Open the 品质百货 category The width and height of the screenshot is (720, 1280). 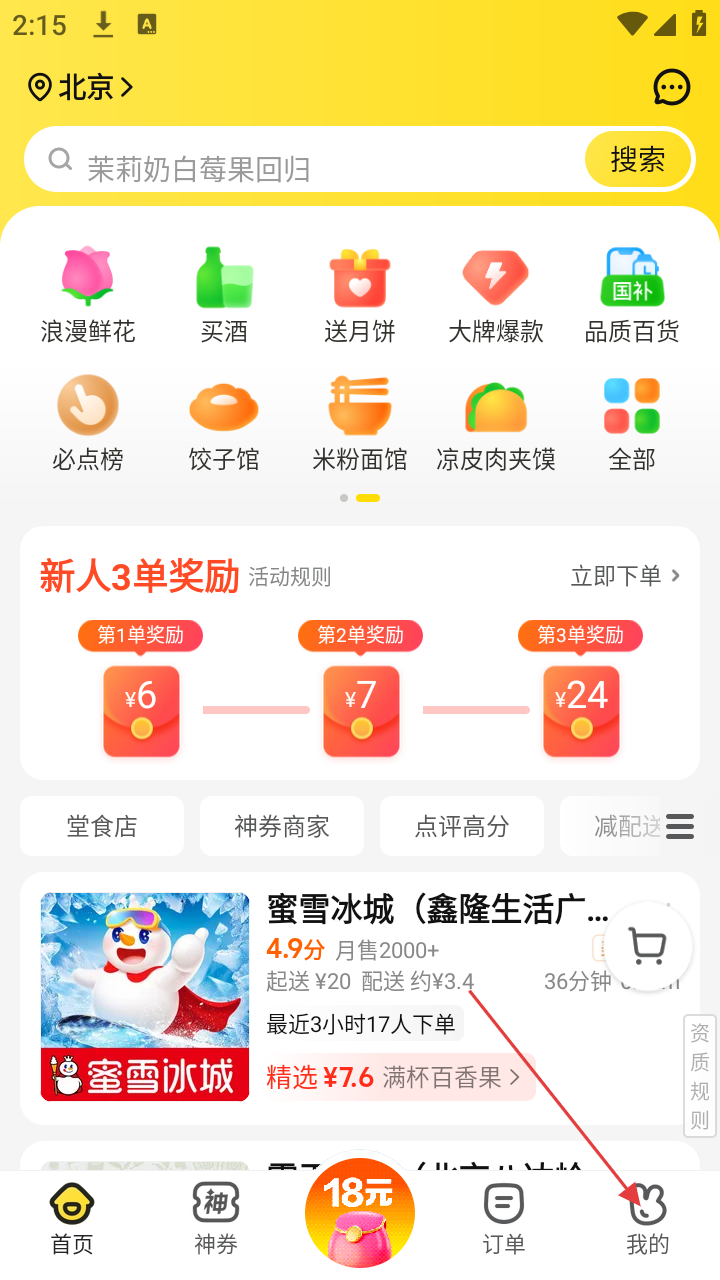pos(632,294)
